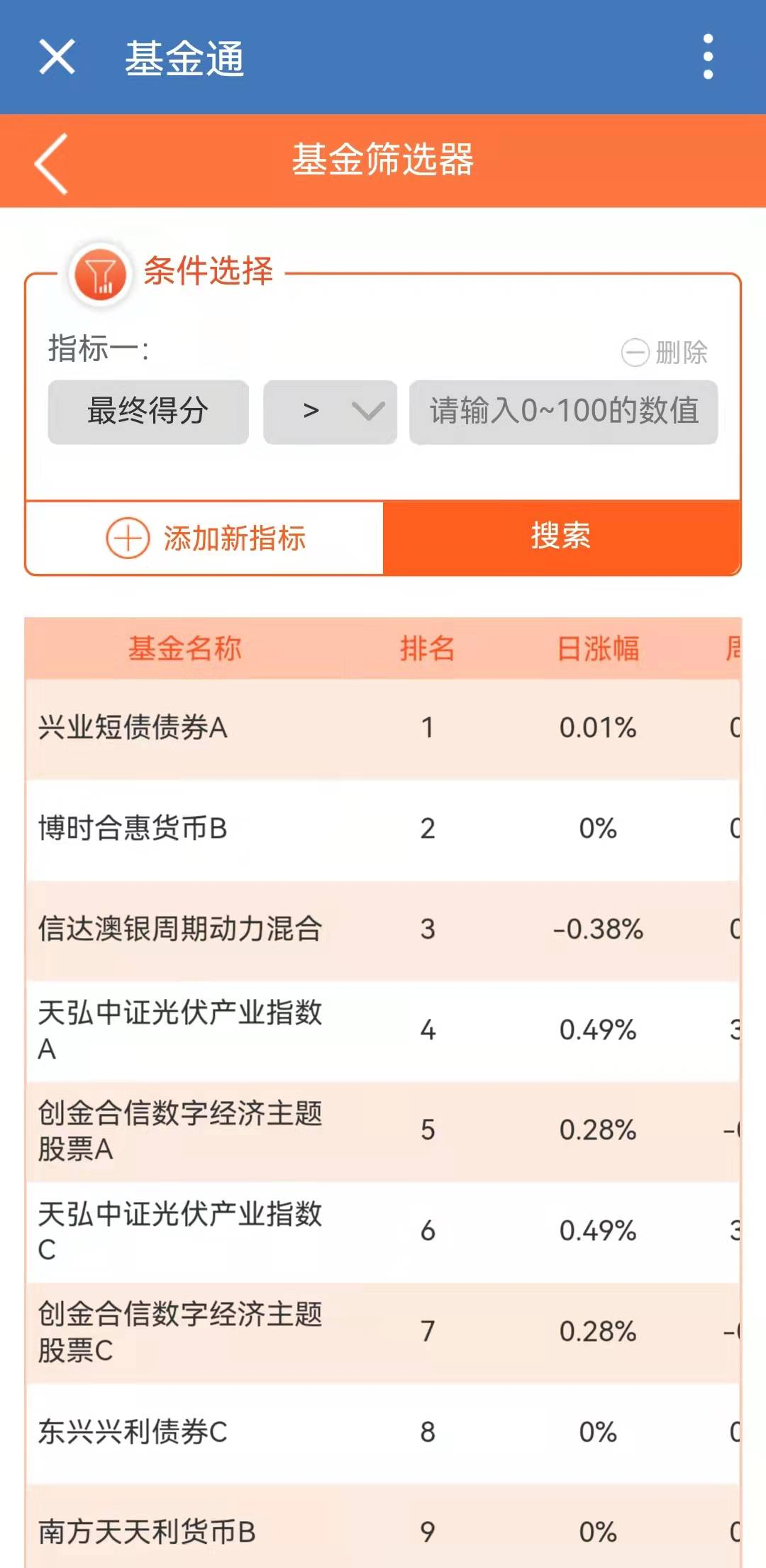View 创金合信数字经济主题股票C
Viewport: 766px width, 1568px height.
tap(180, 1332)
